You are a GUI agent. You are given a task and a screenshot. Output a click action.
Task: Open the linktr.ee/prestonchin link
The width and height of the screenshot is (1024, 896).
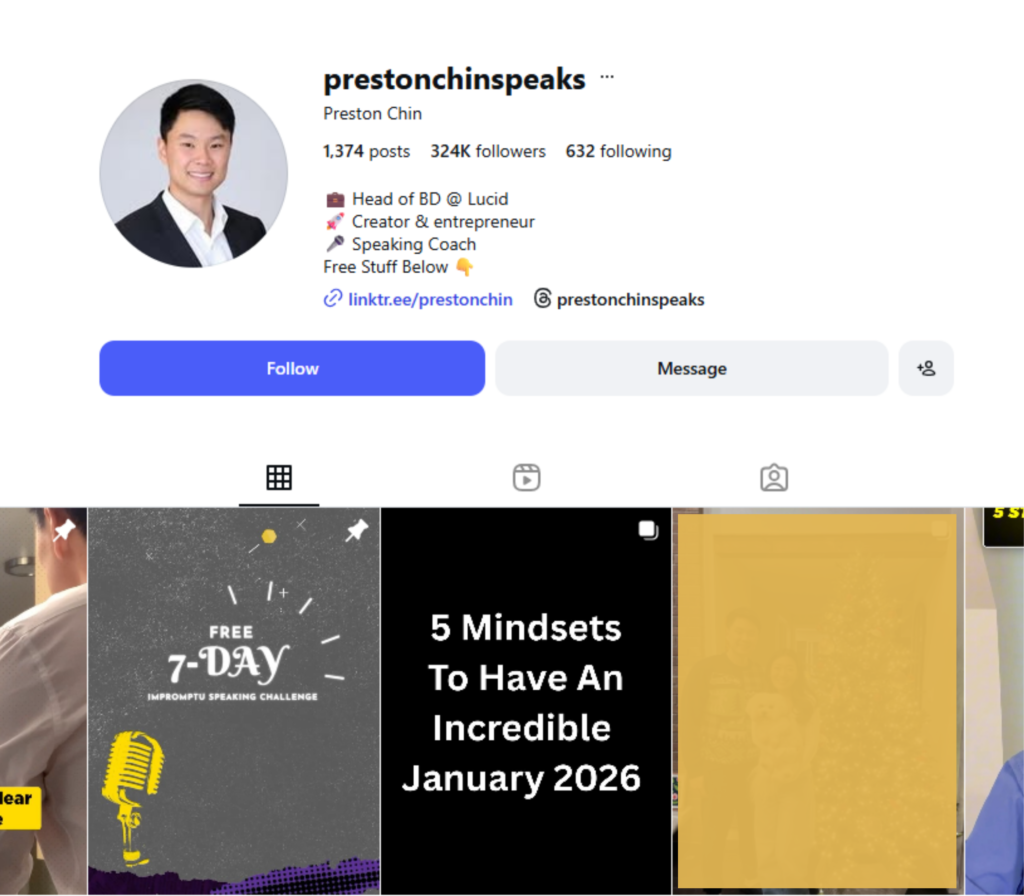coord(429,299)
